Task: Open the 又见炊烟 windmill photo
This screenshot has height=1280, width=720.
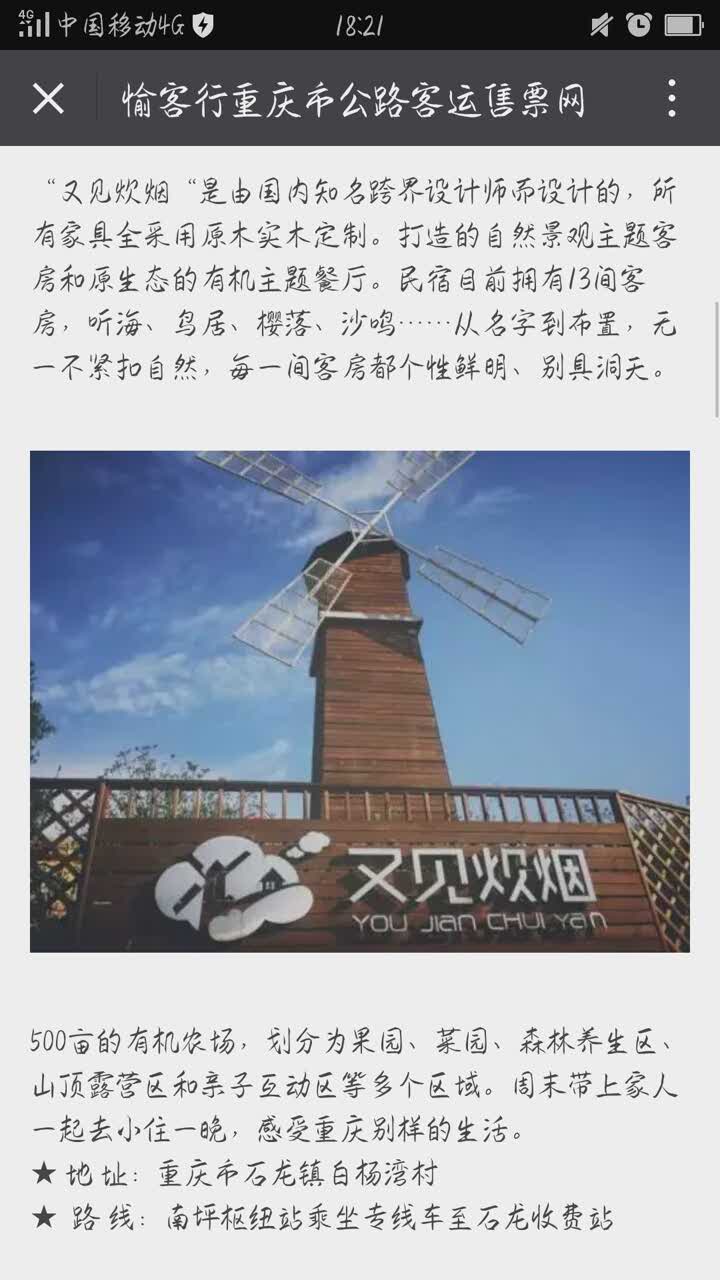Action: (360, 700)
